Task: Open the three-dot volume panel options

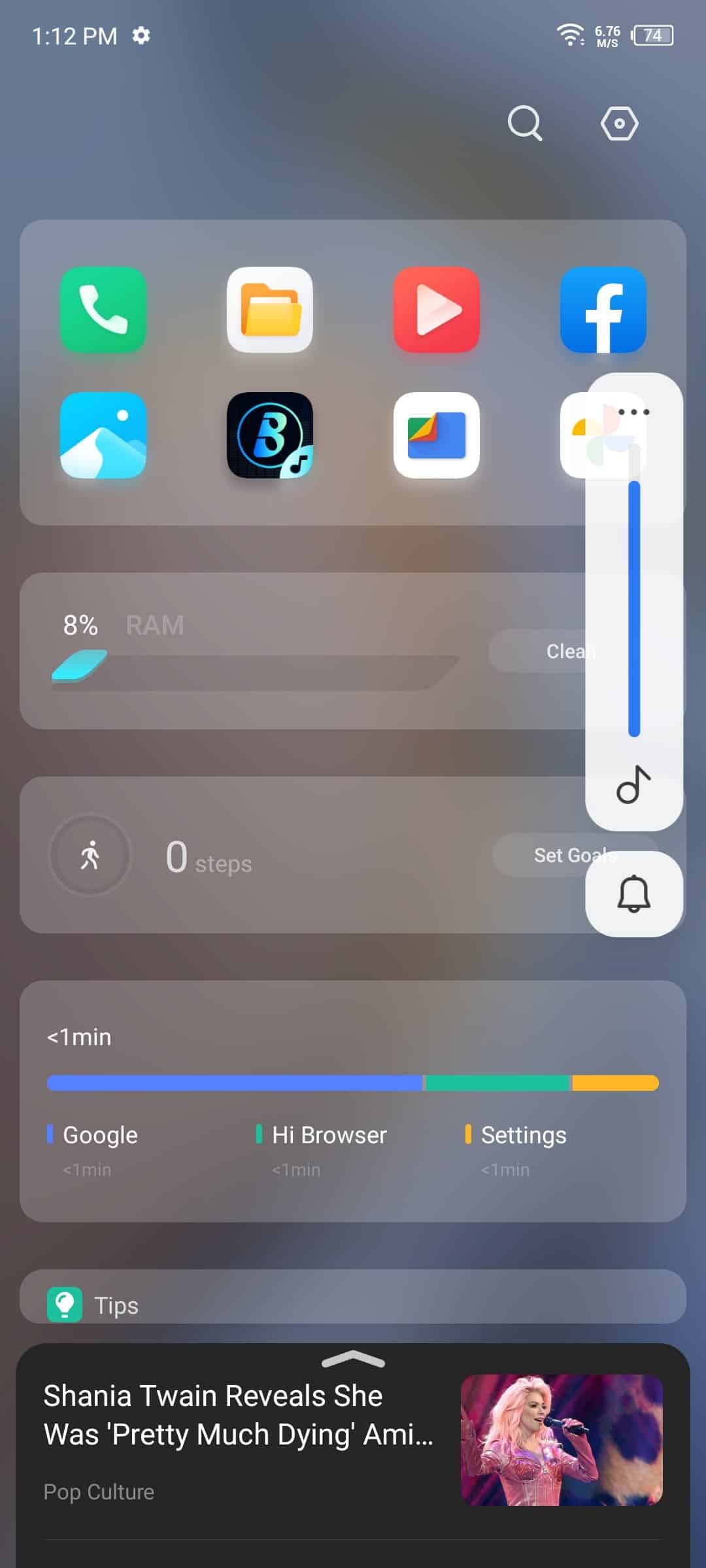Action: [x=633, y=412]
